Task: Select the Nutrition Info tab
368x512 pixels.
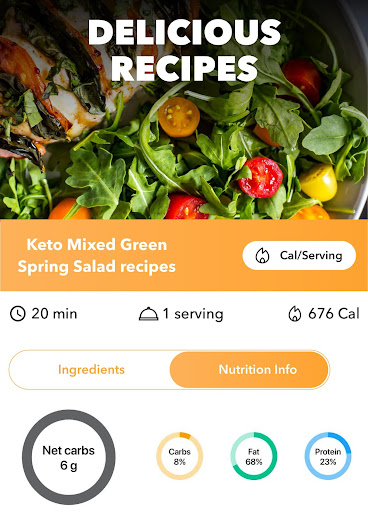Action: [249, 370]
